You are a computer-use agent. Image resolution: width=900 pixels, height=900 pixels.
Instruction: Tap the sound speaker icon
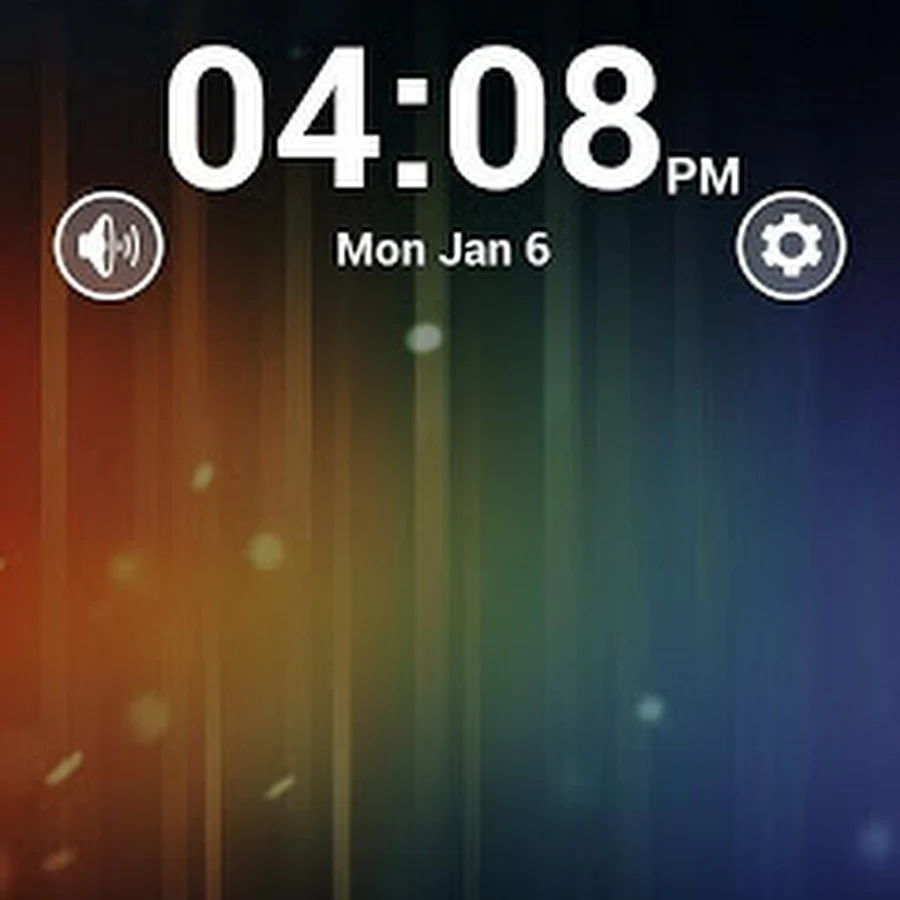tap(108, 246)
